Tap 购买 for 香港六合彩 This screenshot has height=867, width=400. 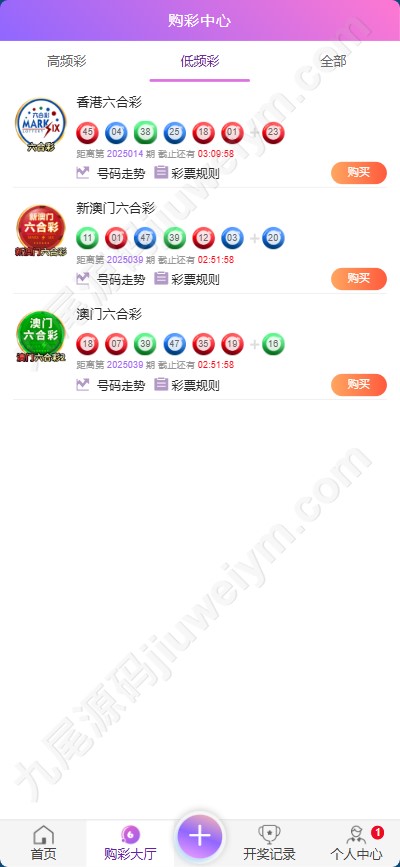click(x=359, y=173)
